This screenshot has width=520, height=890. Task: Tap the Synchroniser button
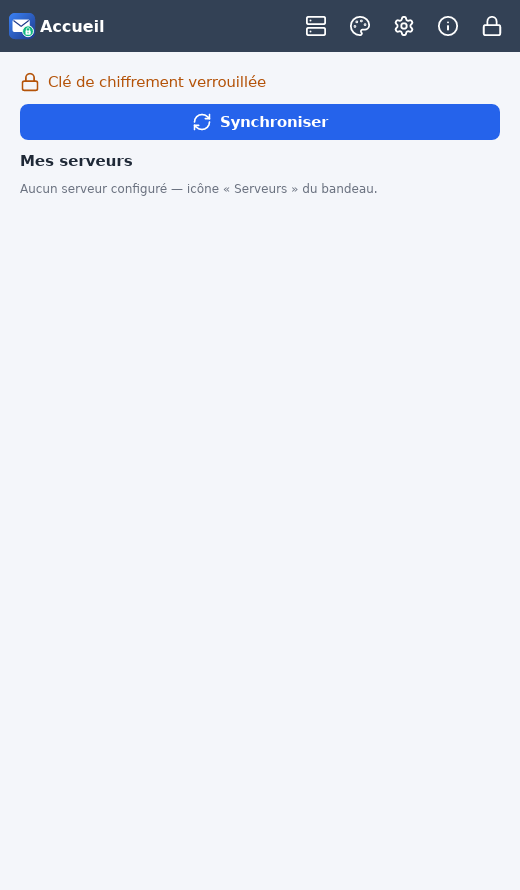260,122
